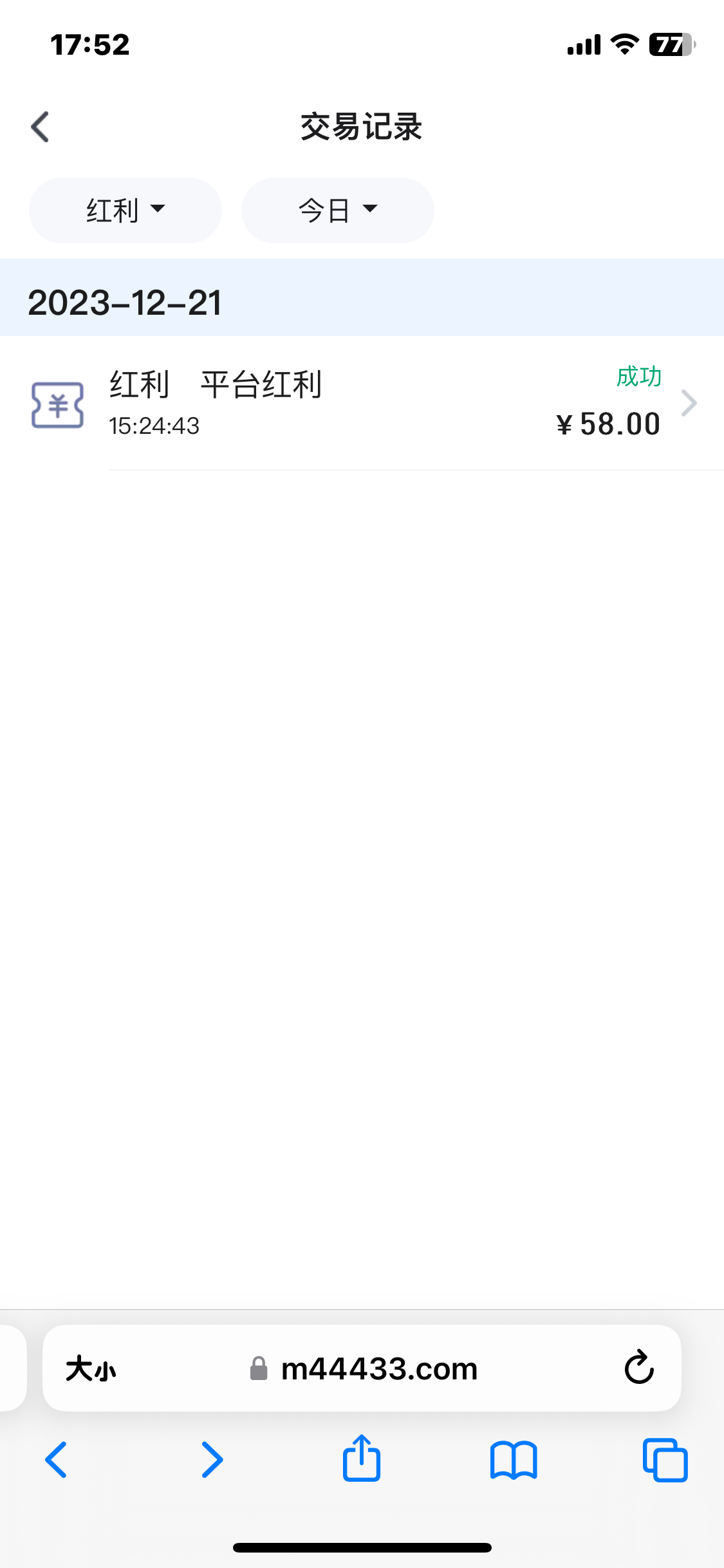The image size is (724, 1568).
Task: Go back from the 交易记录 page
Action: tap(40, 127)
